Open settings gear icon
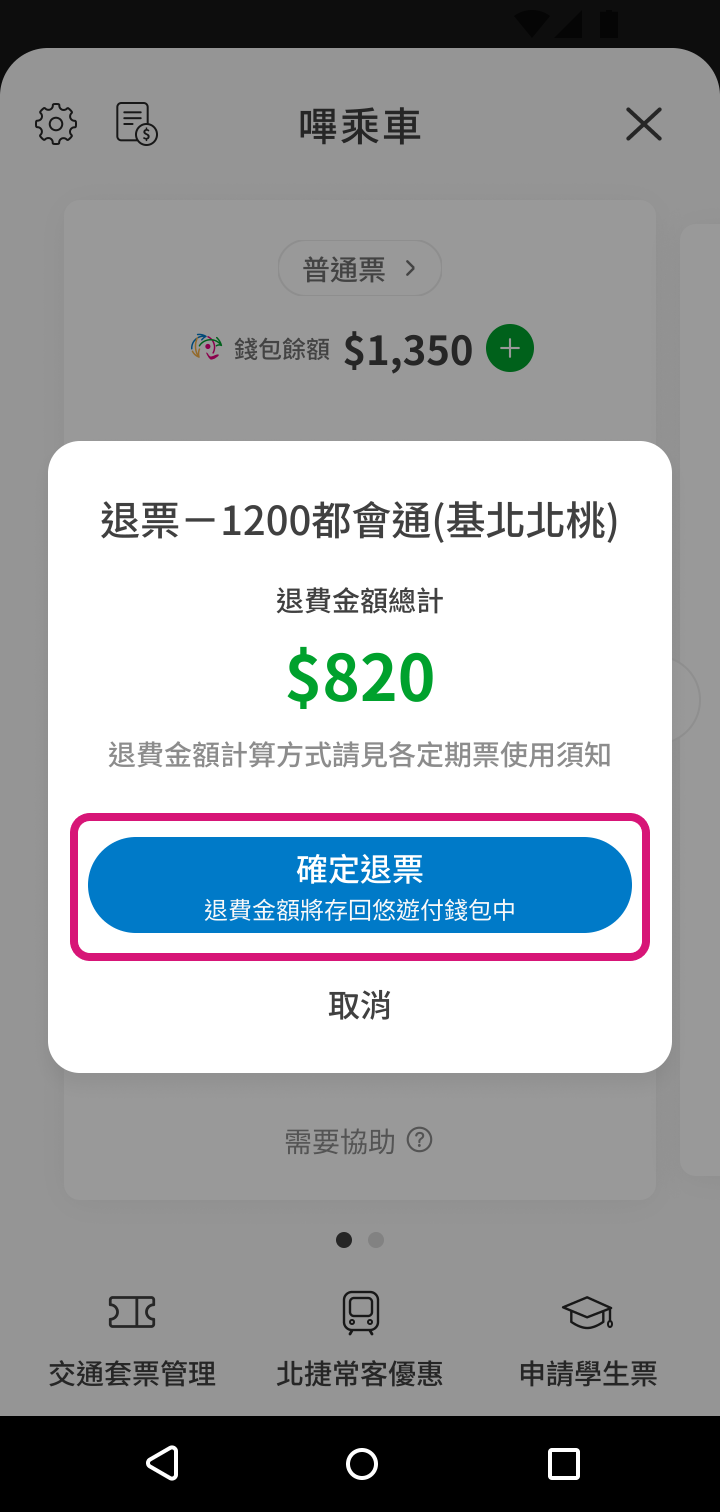 [56, 124]
